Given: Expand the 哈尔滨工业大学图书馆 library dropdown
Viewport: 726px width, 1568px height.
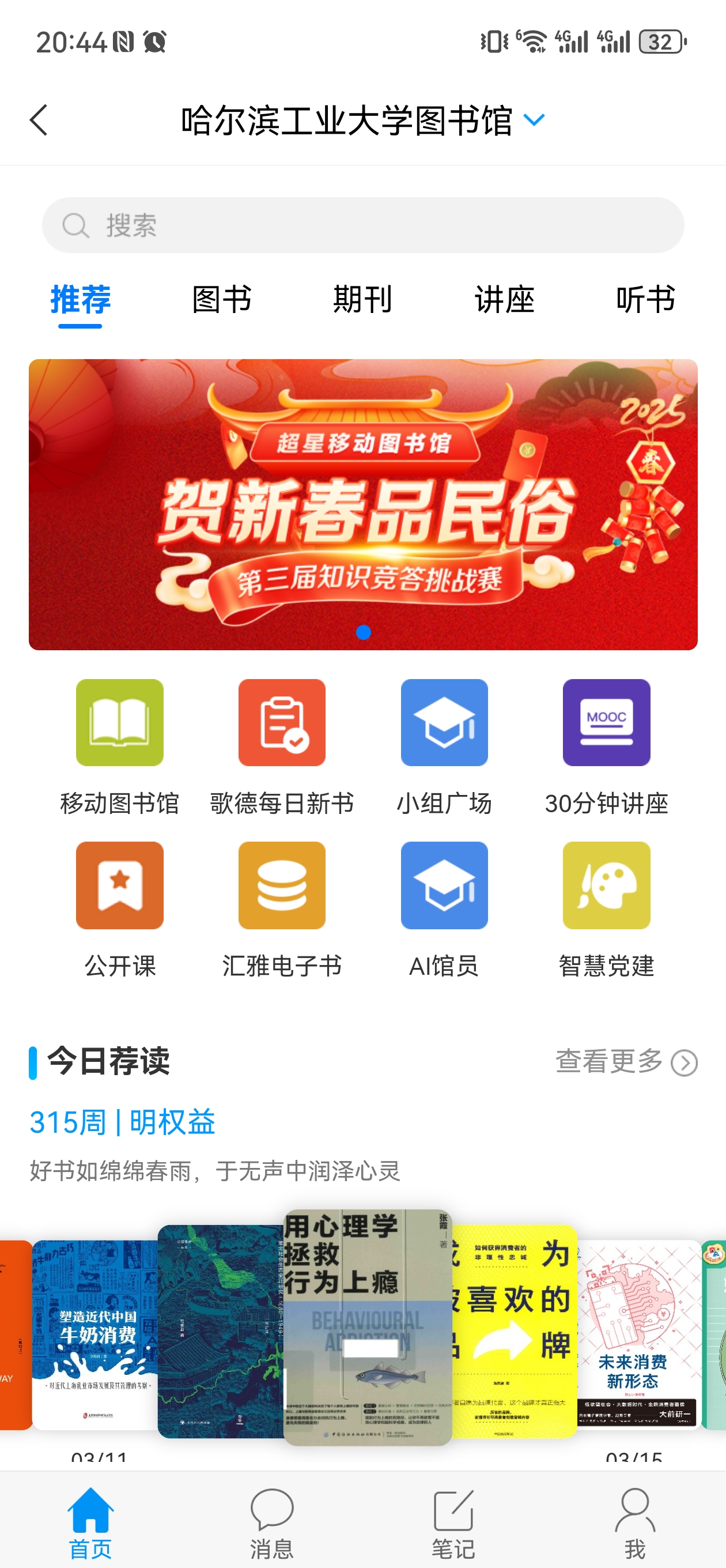Looking at the screenshot, I should pos(534,120).
